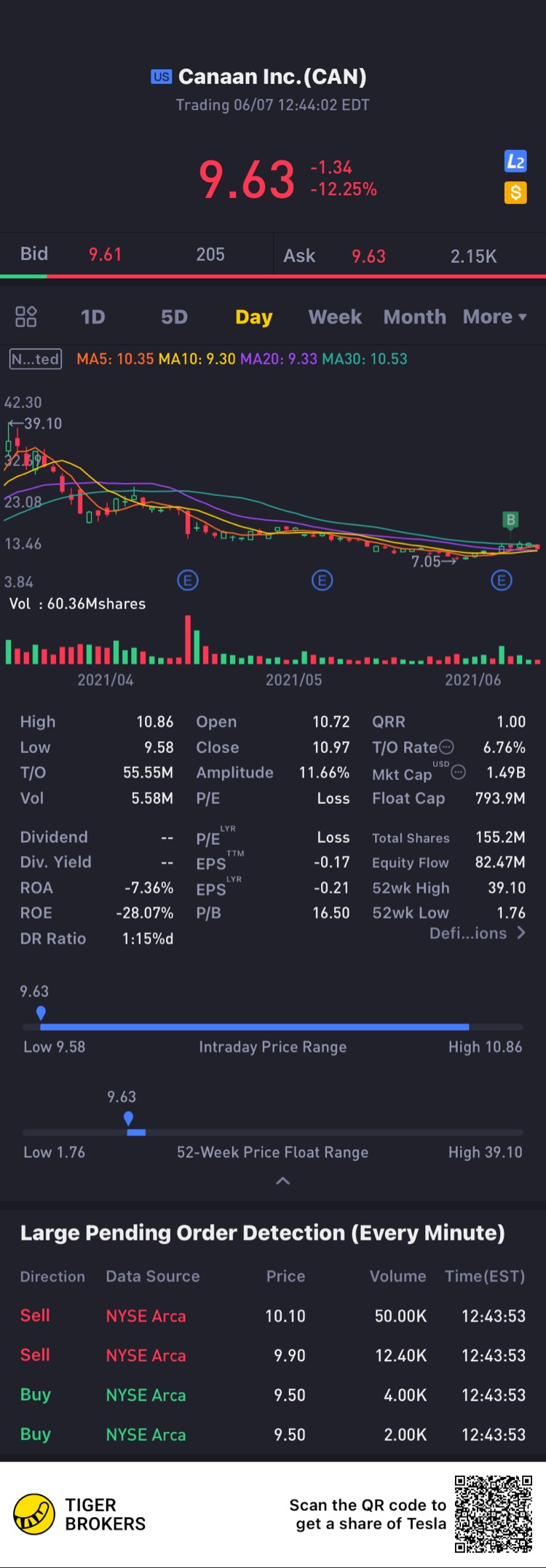The height and width of the screenshot is (1568, 546).
Task: Open the chart layout grid icon
Action: pyautogui.click(x=26, y=317)
